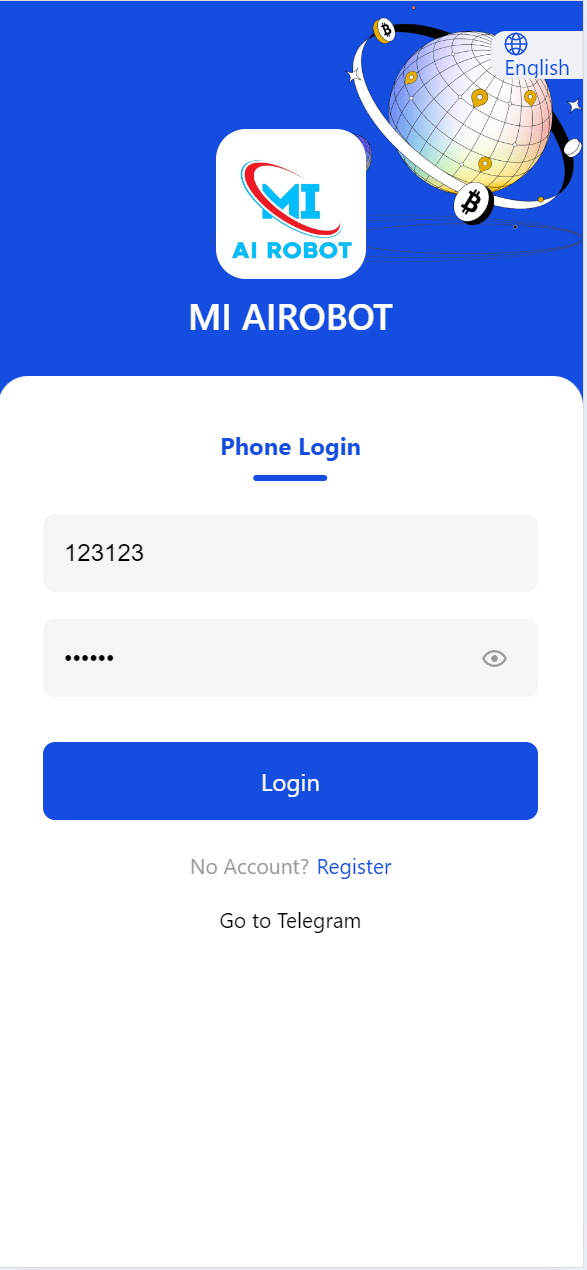Open the English language selector
The width and height of the screenshot is (587, 1270).
pos(537,55)
